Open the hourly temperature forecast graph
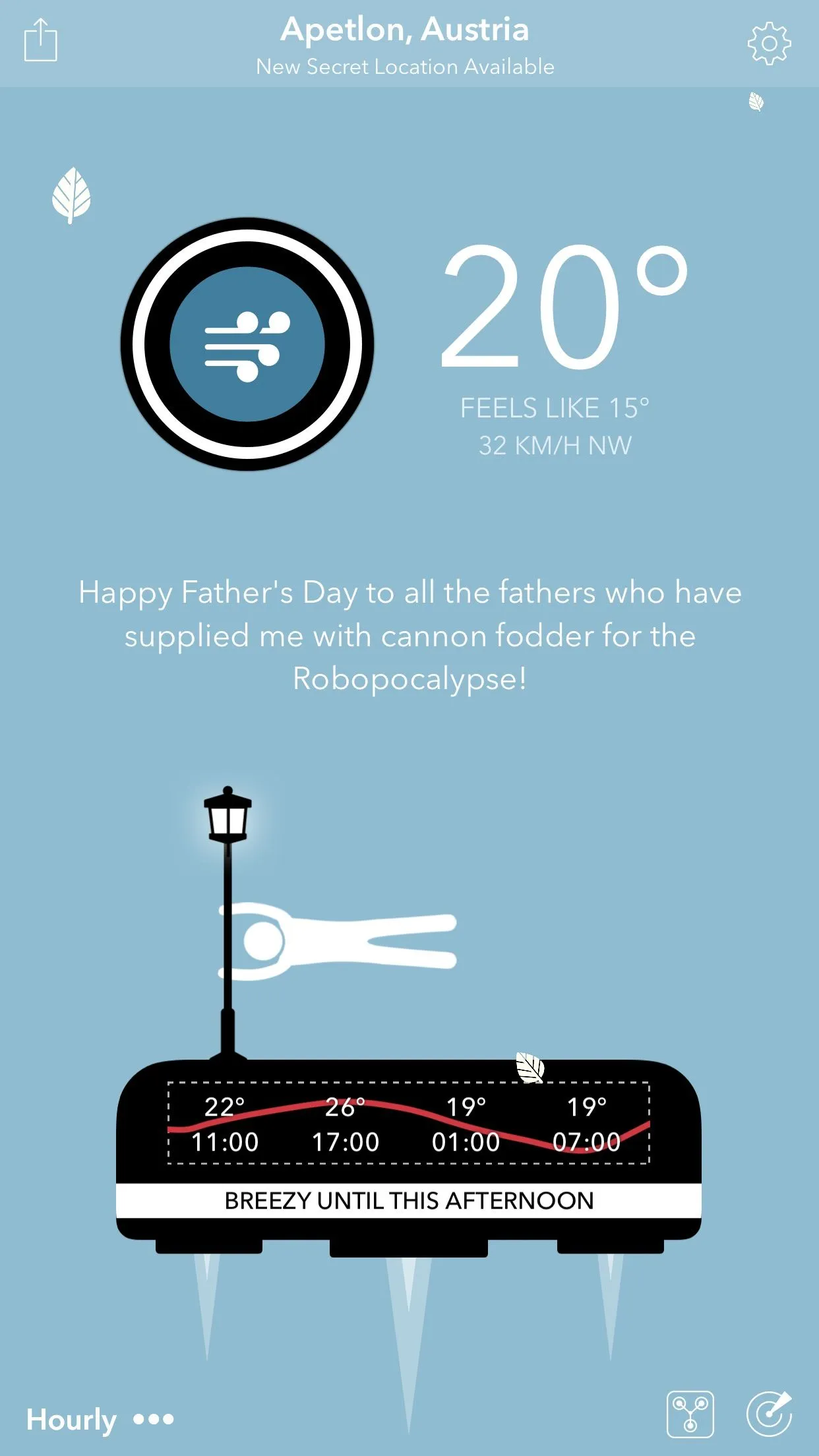 [409, 1124]
